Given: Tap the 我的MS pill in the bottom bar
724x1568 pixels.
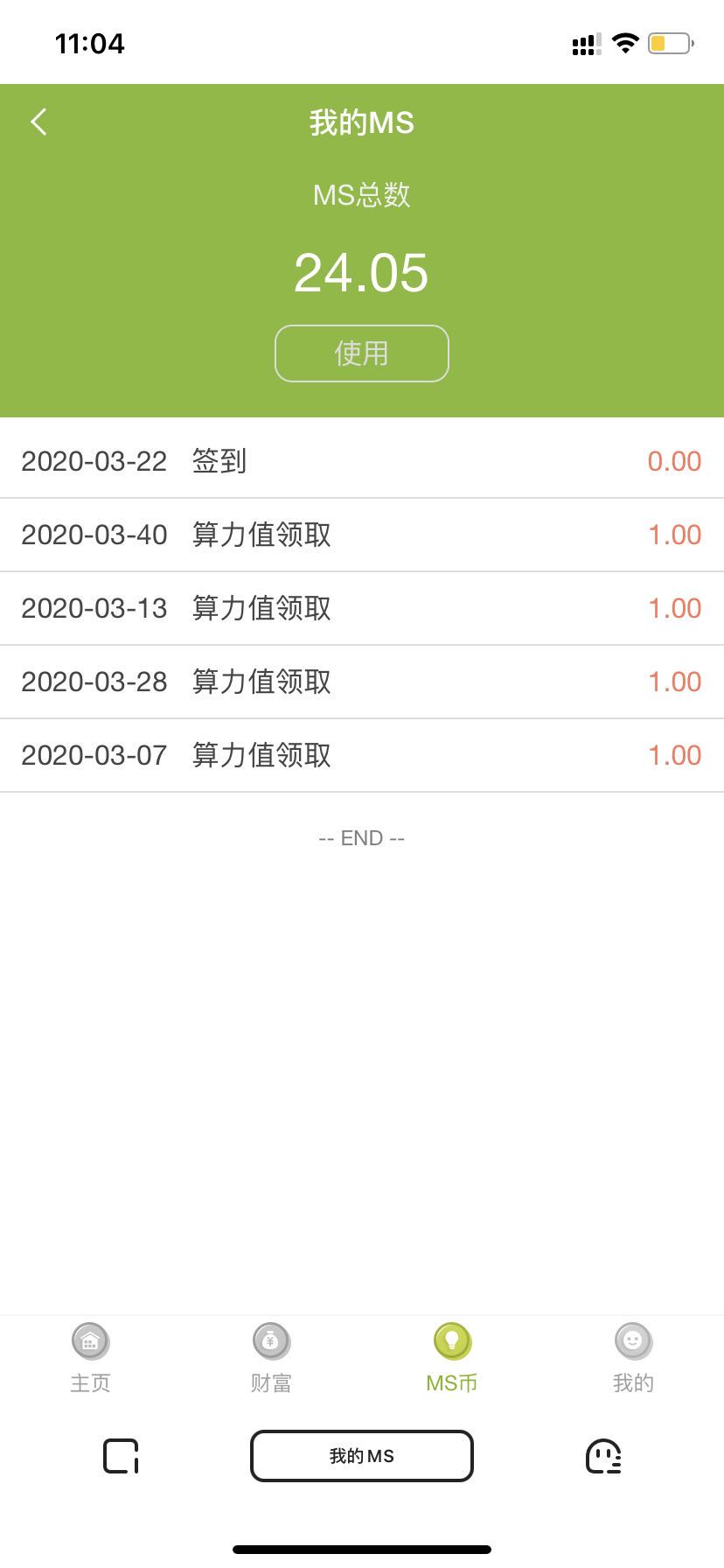Looking at the screenshot, I should (361, 1456).
